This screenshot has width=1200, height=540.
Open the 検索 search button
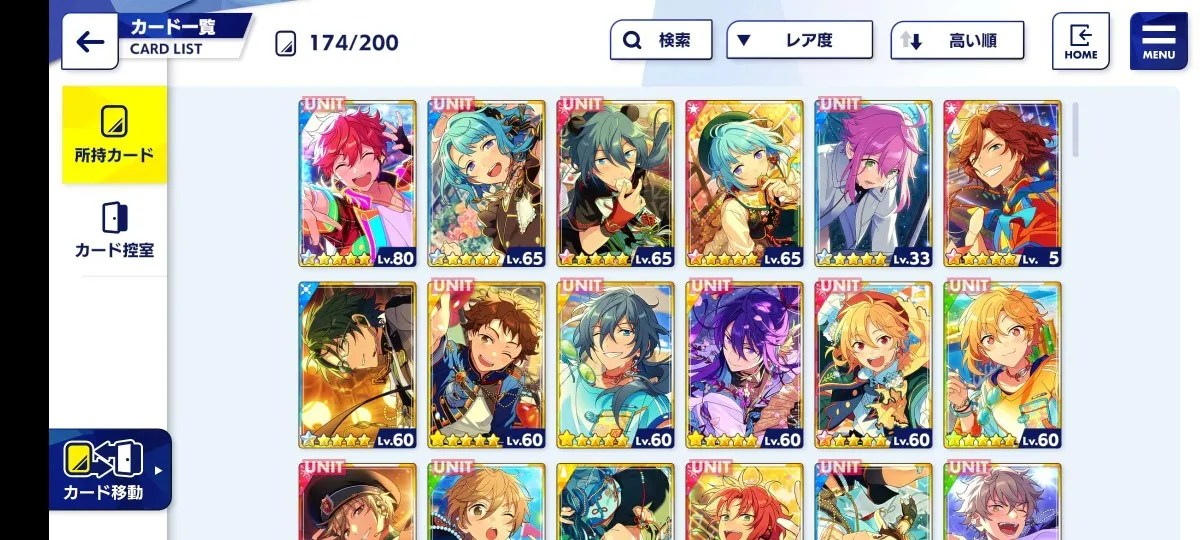[661, 41]
